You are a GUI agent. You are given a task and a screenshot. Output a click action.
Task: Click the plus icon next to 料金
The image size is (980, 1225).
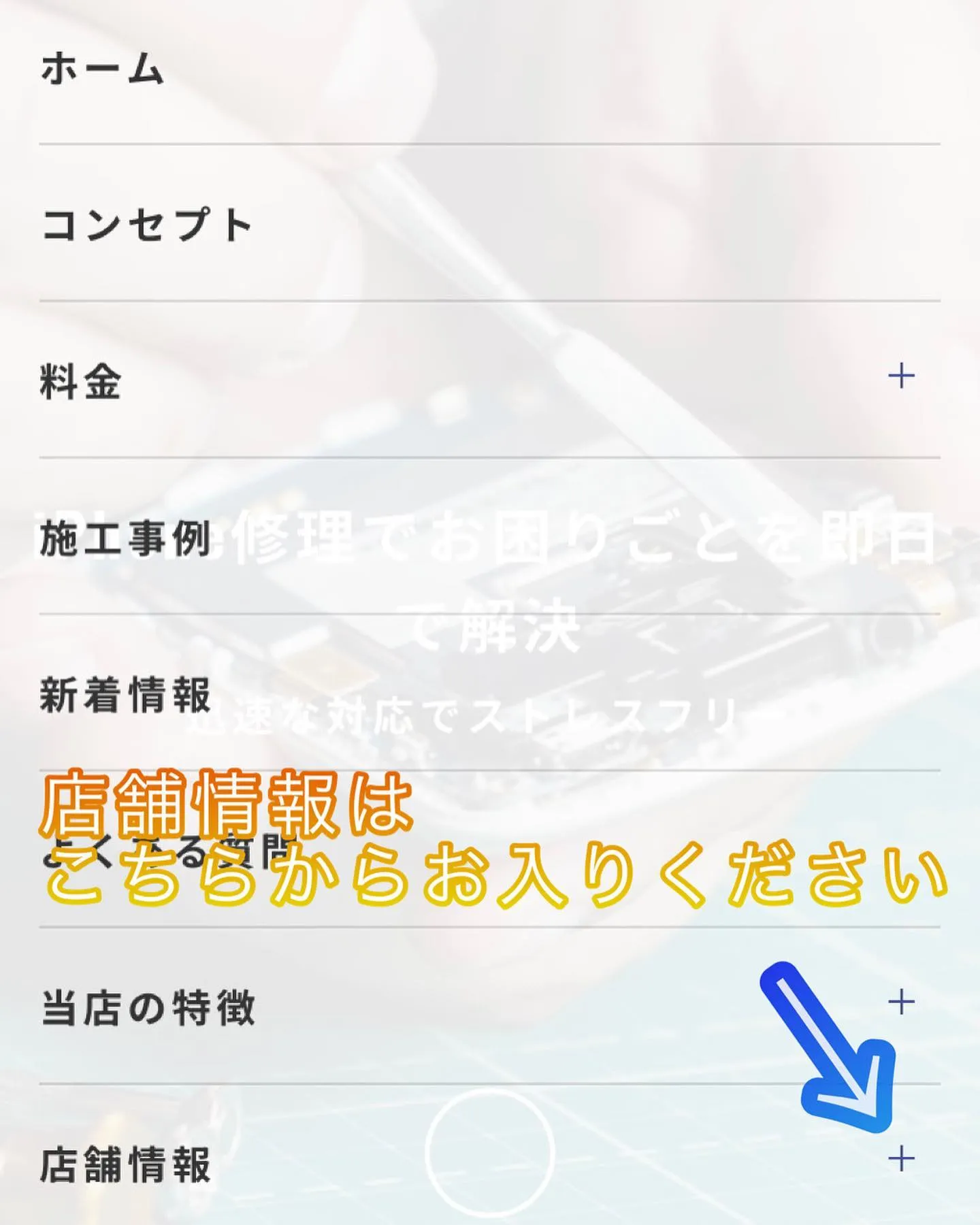(900, 377)
